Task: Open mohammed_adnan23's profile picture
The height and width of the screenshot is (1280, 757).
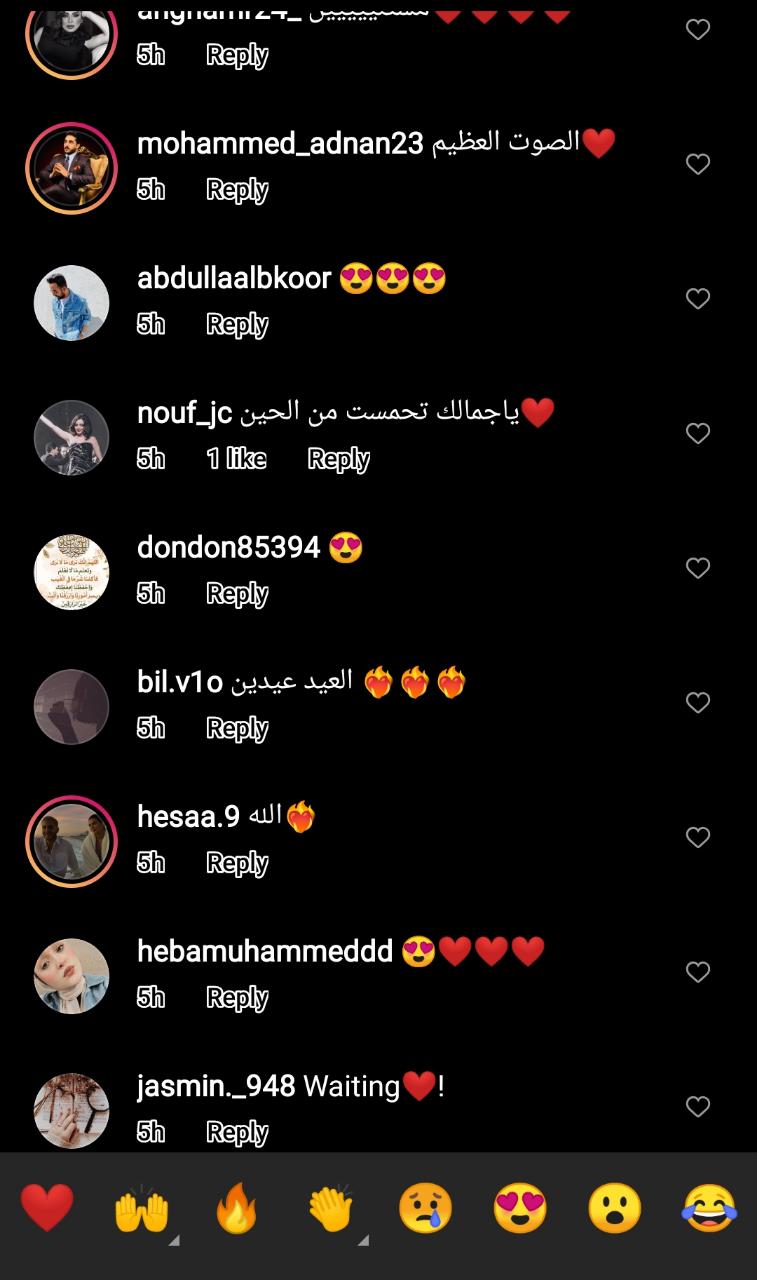Action: pos(71,168)
